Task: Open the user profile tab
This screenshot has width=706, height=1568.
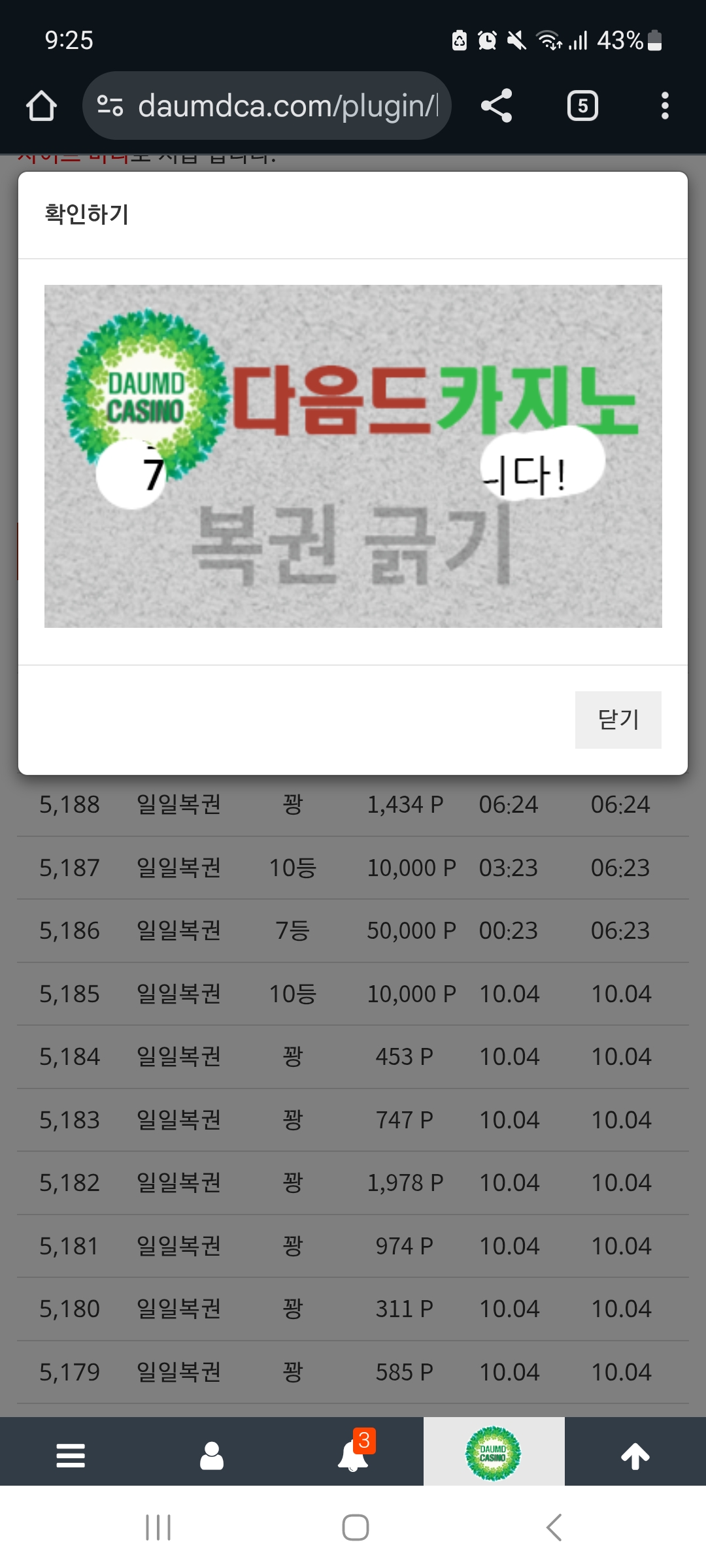Action: pos(212,1456)
